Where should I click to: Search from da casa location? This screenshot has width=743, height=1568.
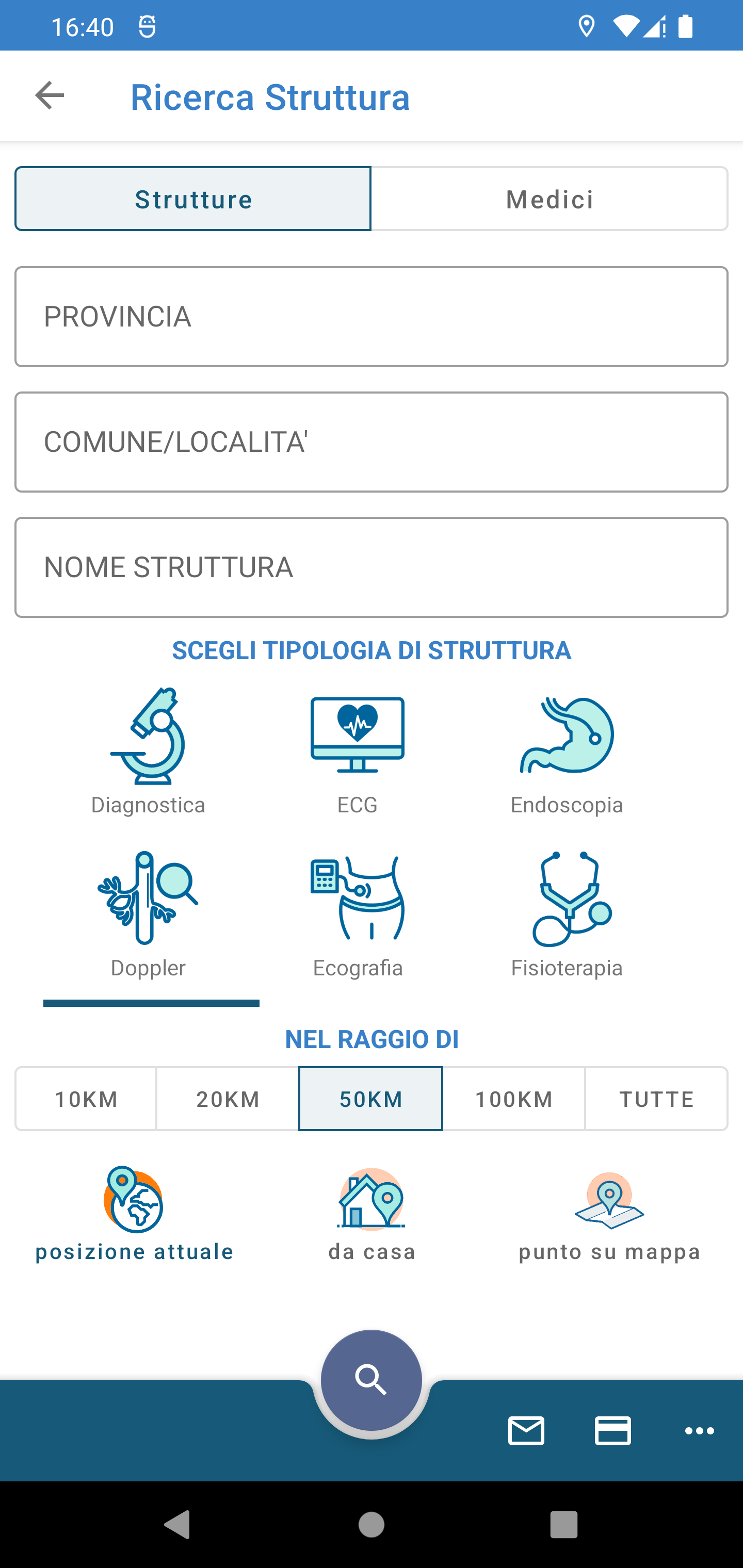coord(372,1214)
